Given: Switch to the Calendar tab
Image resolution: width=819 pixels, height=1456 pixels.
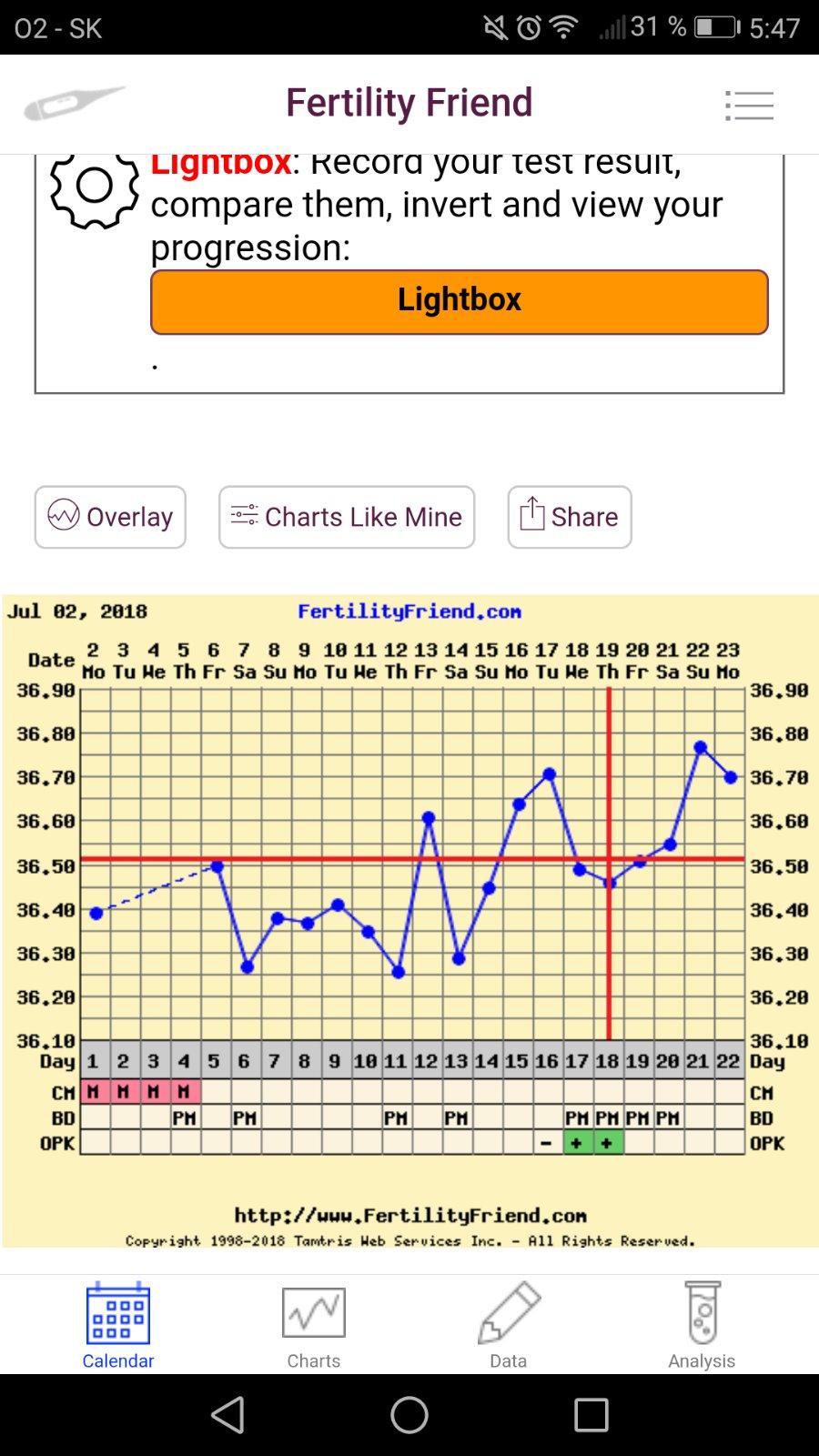Looking at the screenshot, I should (x=118, y=1325).
